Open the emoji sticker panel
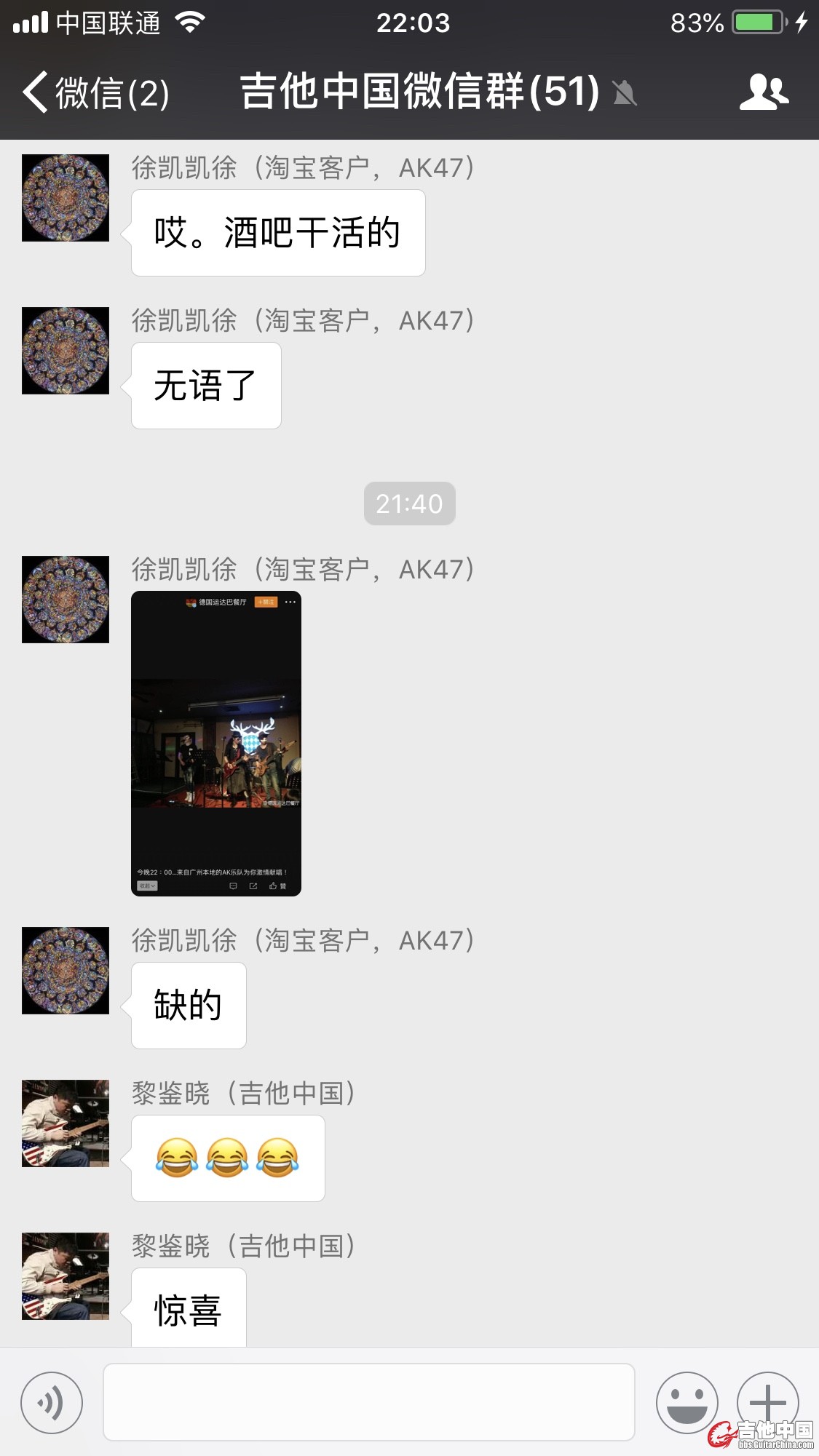 tap(687, 1402)
